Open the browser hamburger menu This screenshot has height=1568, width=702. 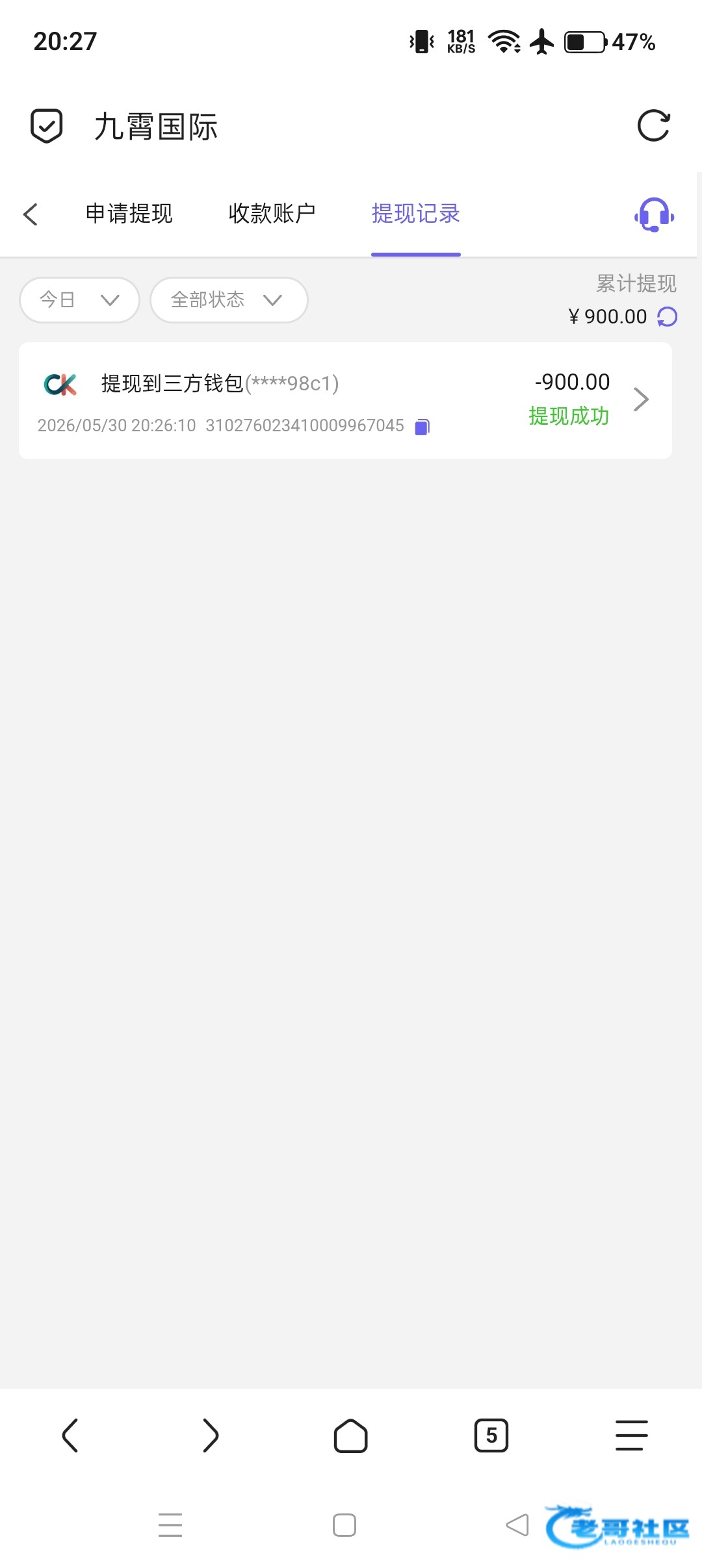tap(632, 1435)
